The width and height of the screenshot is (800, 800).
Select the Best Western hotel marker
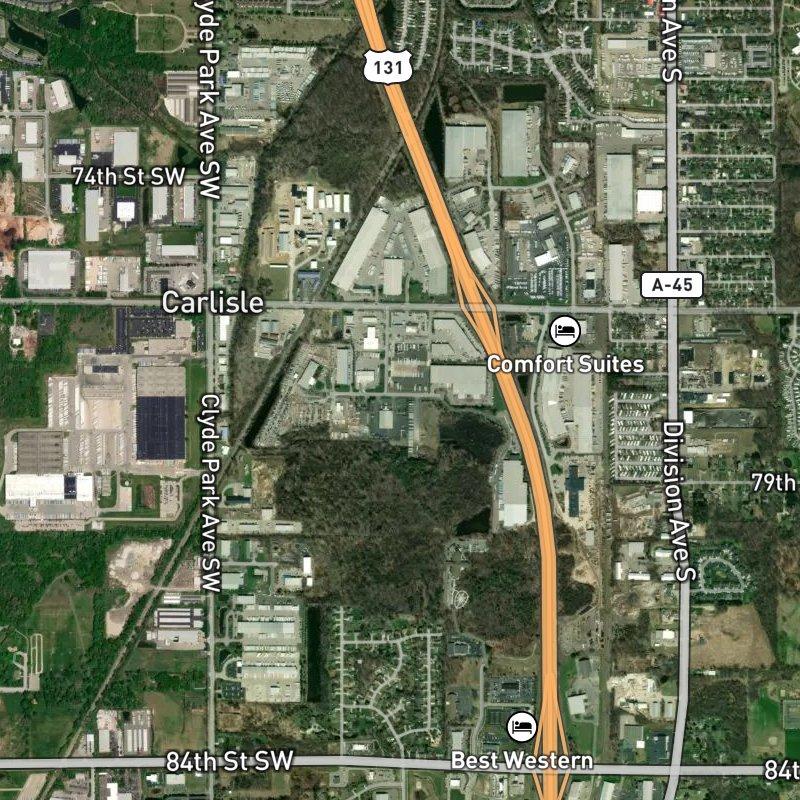(x=521, y=726)
